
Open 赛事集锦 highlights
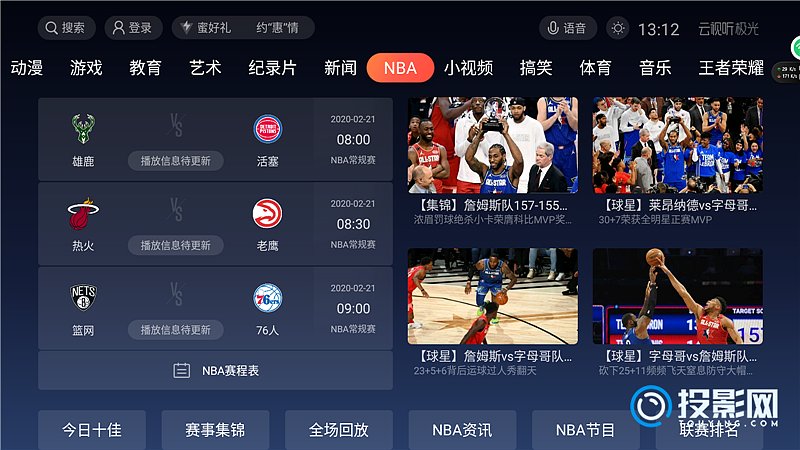(215, 430)
